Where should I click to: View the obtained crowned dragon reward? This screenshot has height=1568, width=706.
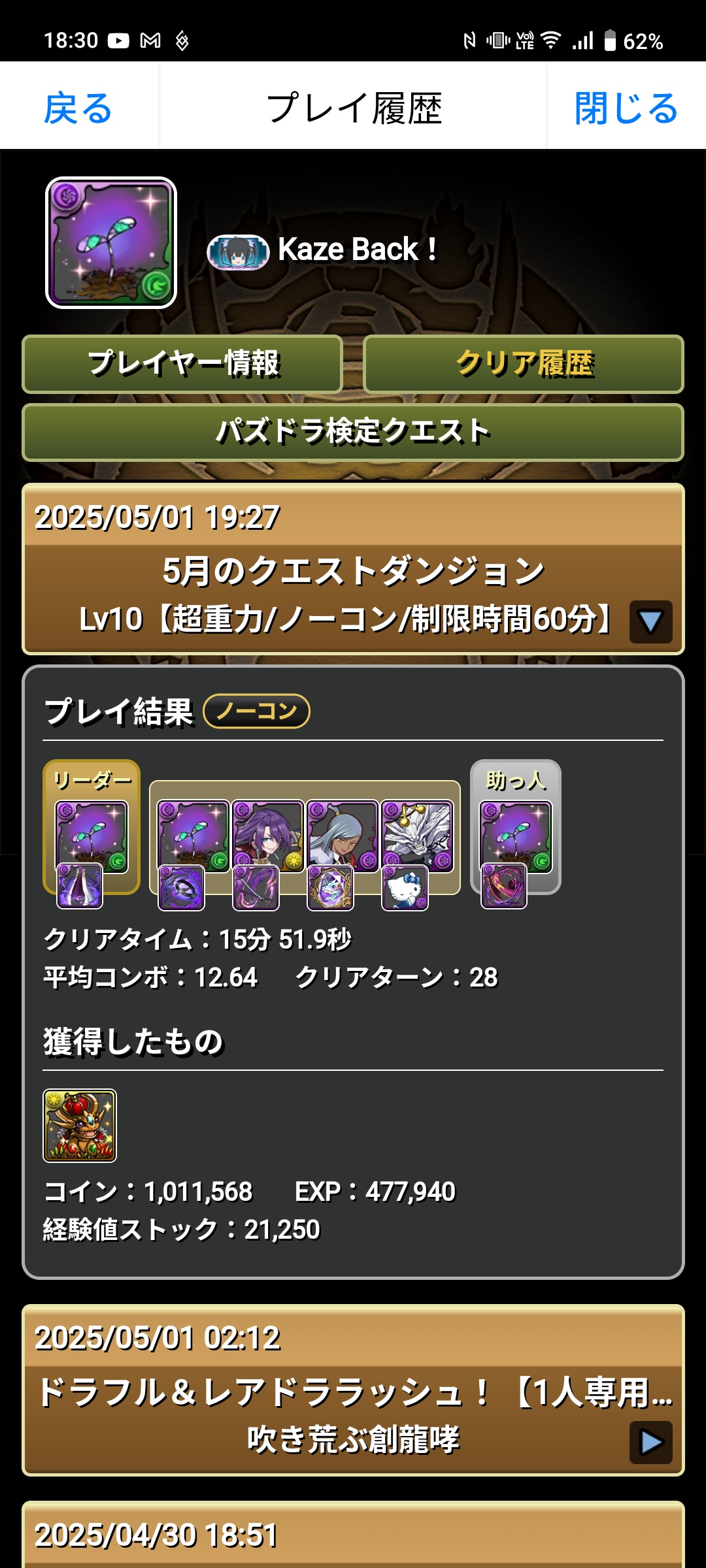[x=80, y=1125]
